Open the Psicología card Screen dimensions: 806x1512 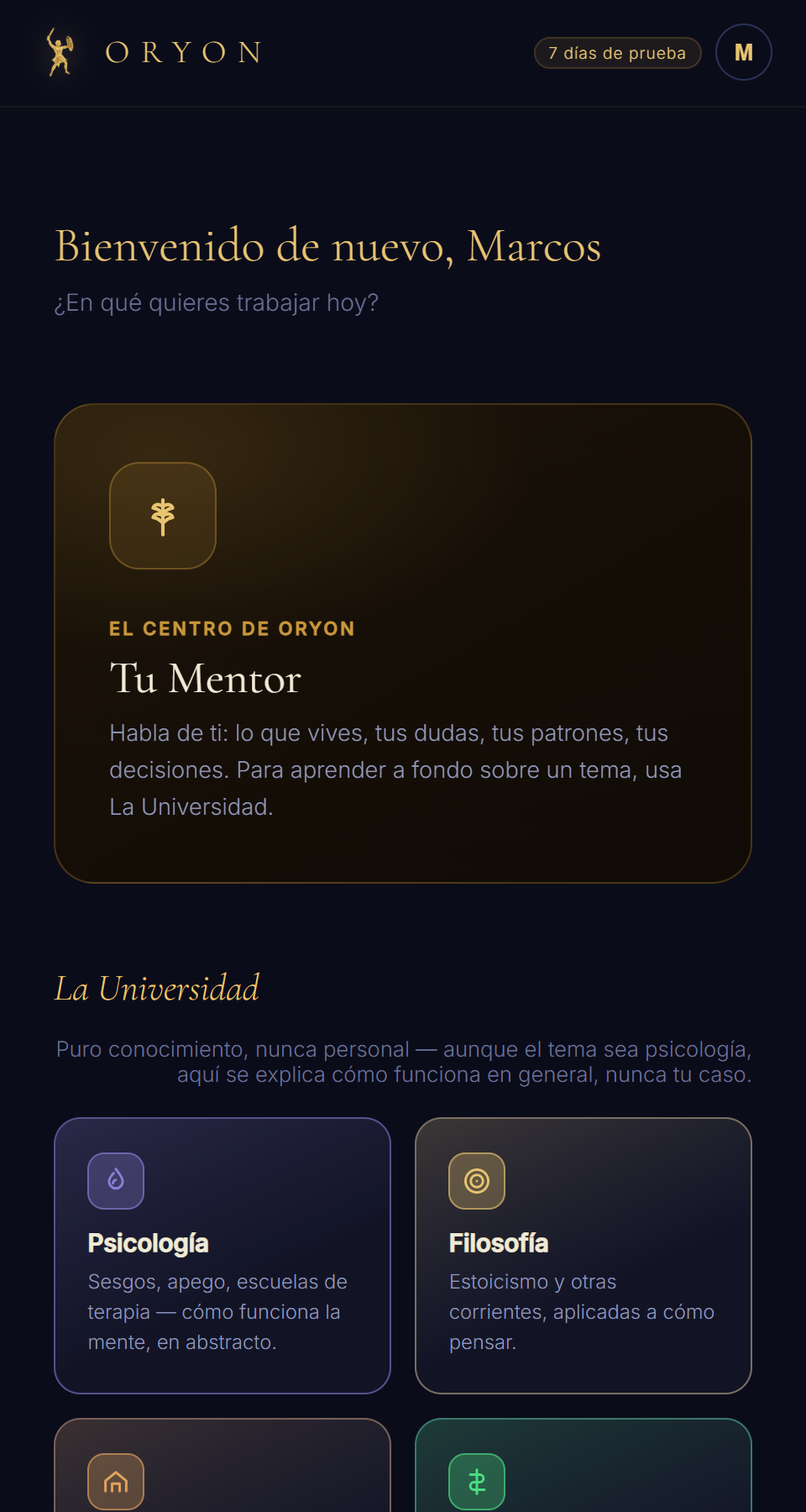222,1255
